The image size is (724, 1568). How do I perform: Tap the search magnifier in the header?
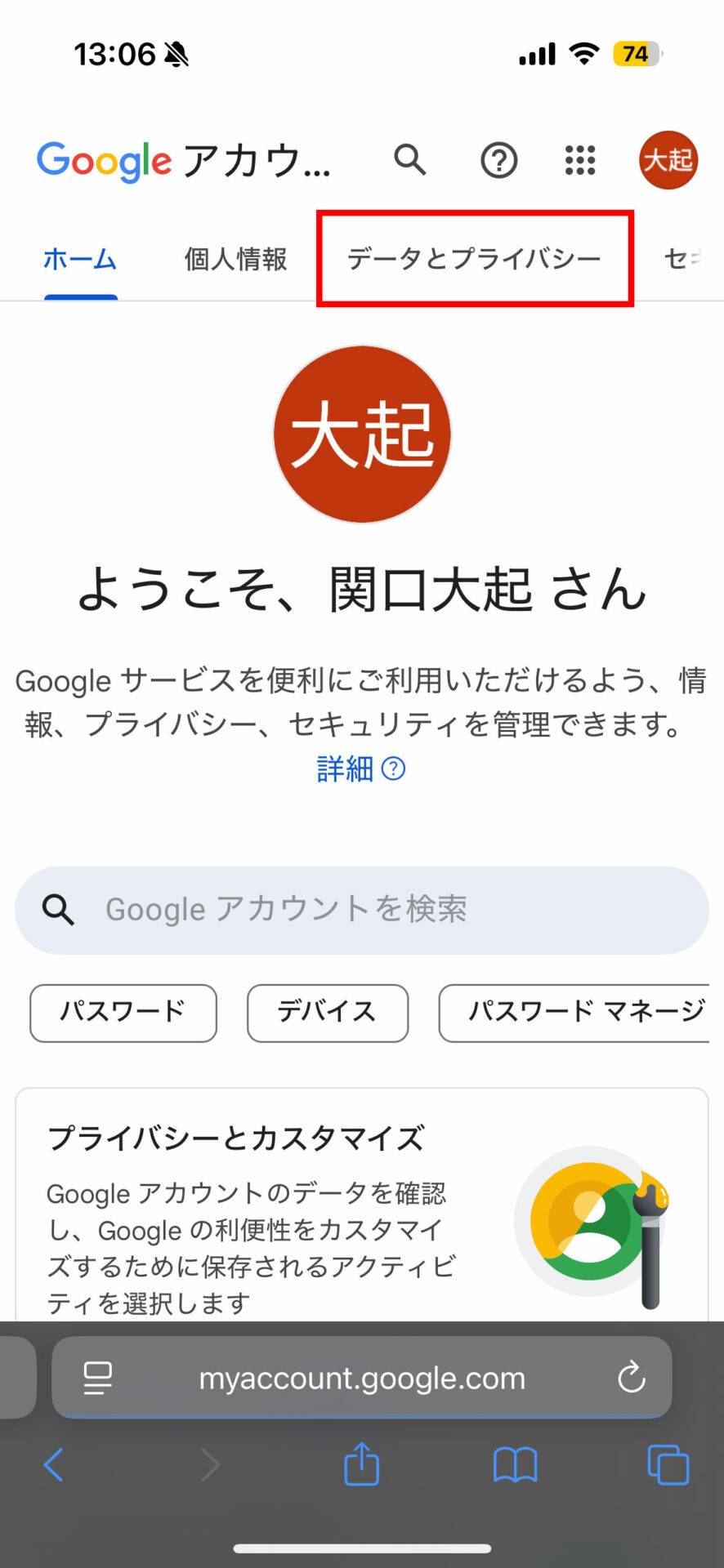pos(410,159)
